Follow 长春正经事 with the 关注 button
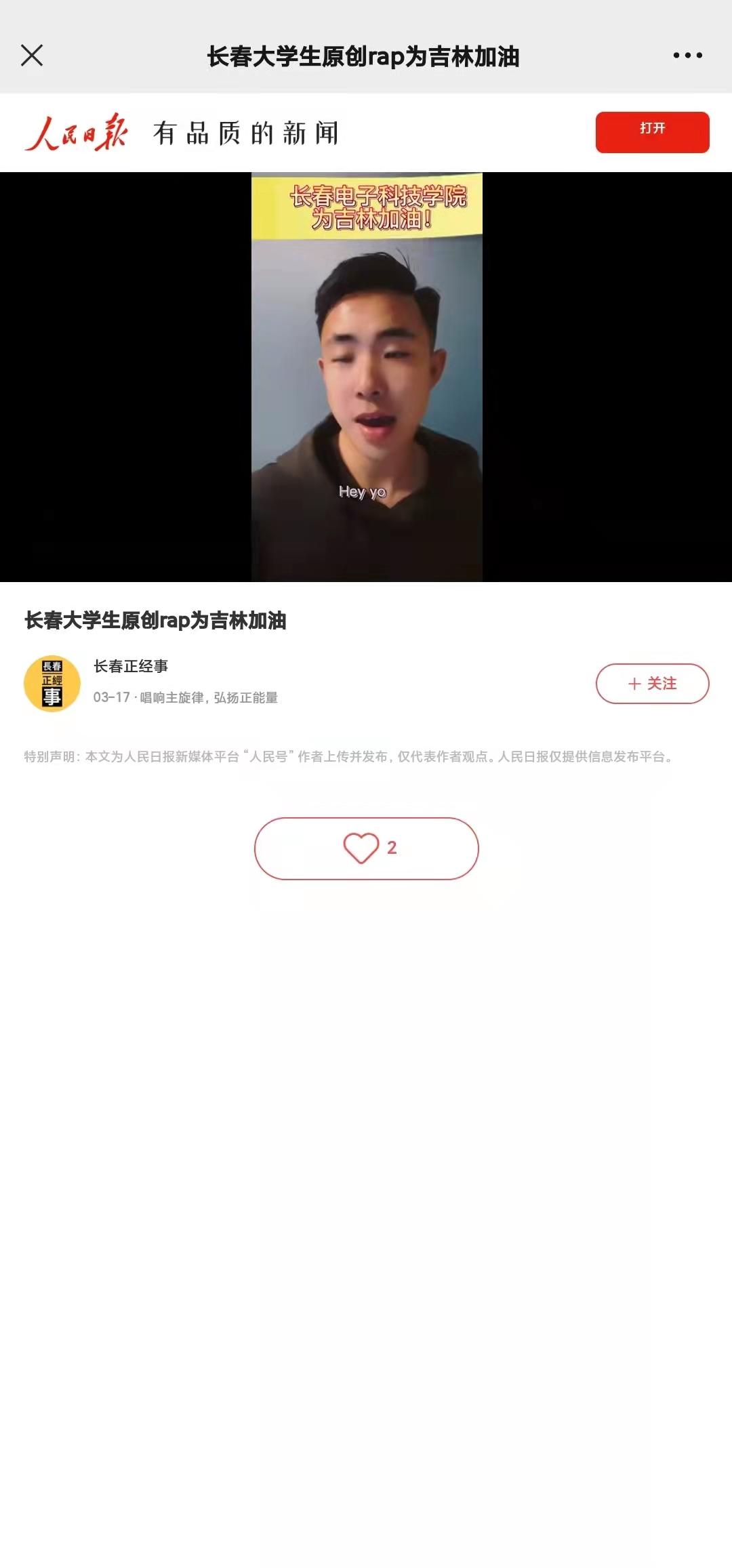The image size is (732, 1568). coord(652,684)
